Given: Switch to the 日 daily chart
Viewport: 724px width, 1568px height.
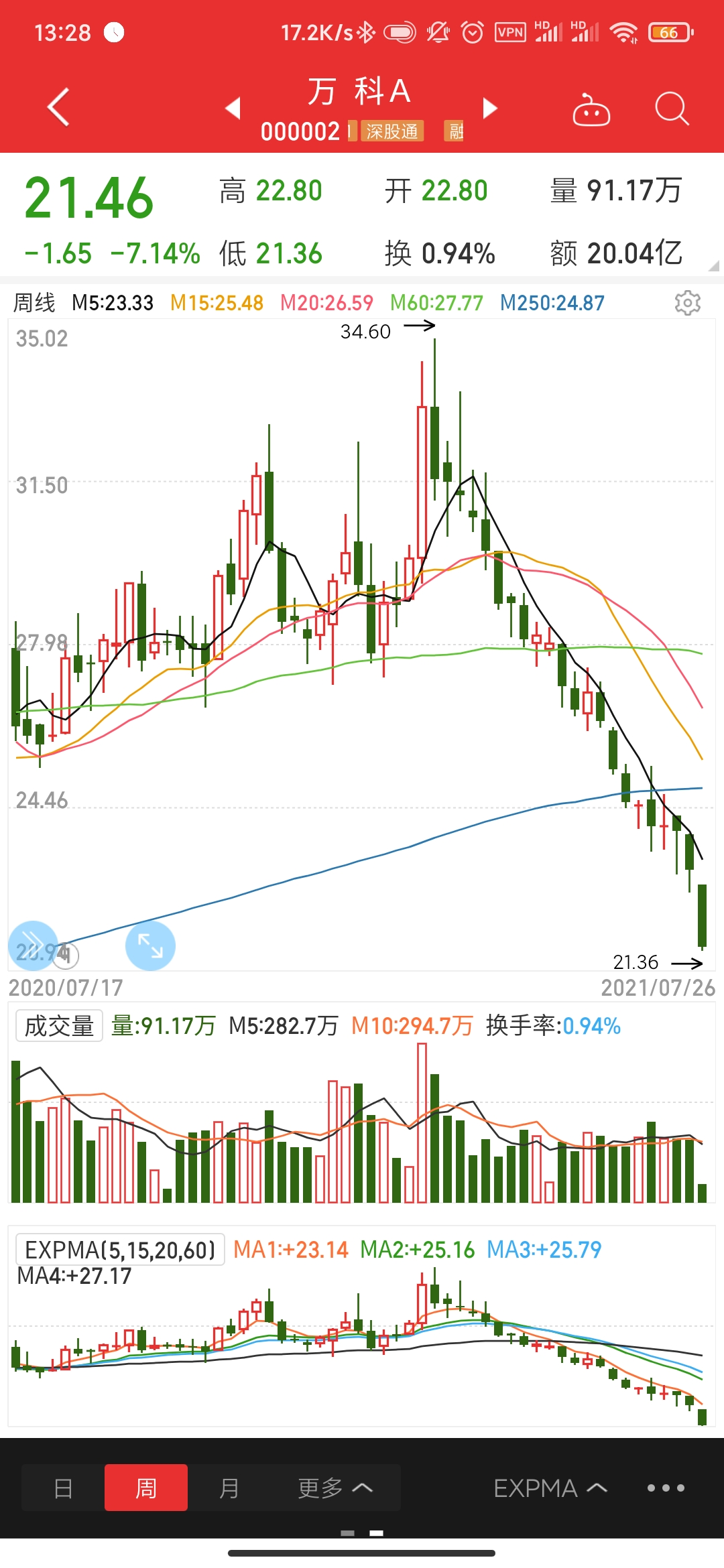Looking at the screenshot, I should tap(63, 1488).
